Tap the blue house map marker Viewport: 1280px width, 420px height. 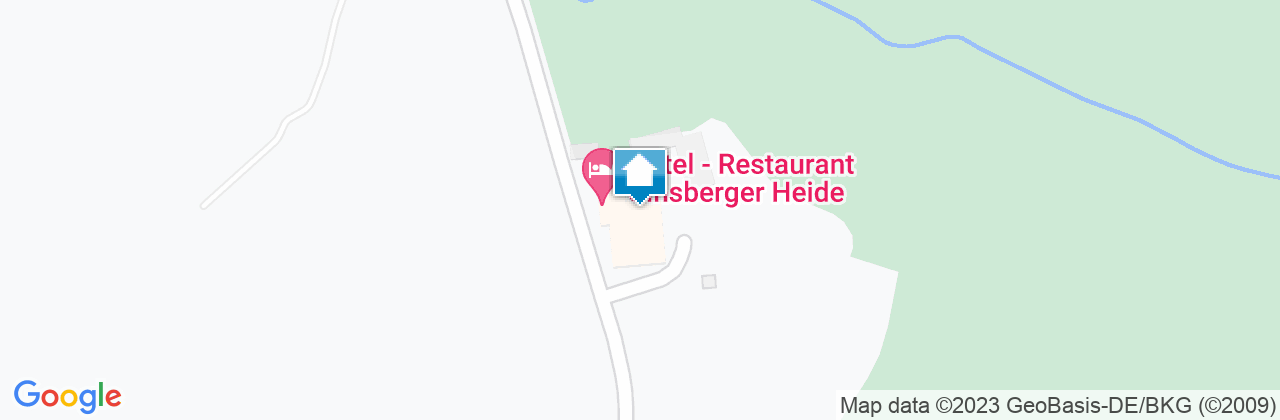639,174
